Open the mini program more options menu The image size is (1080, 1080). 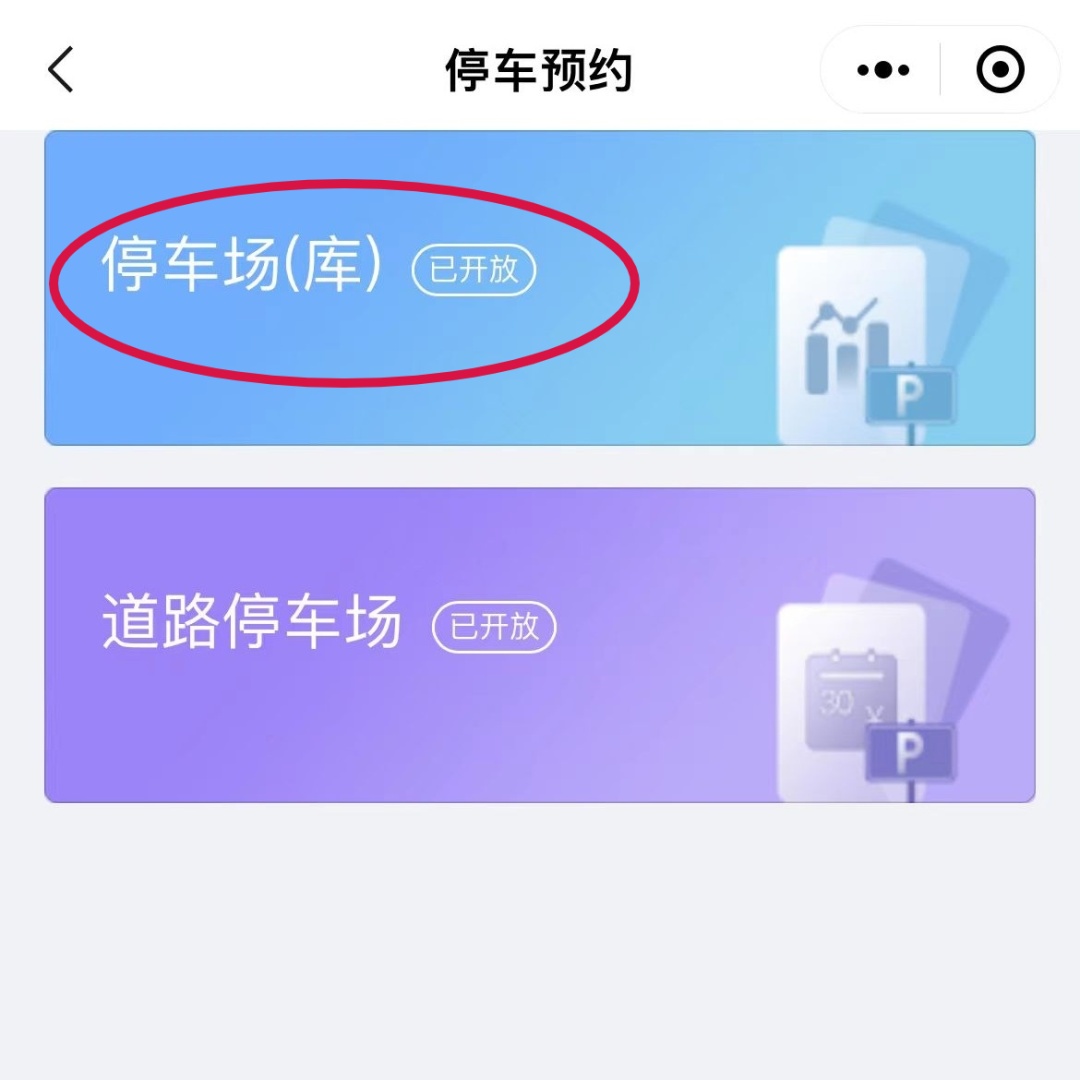(883, 70)
